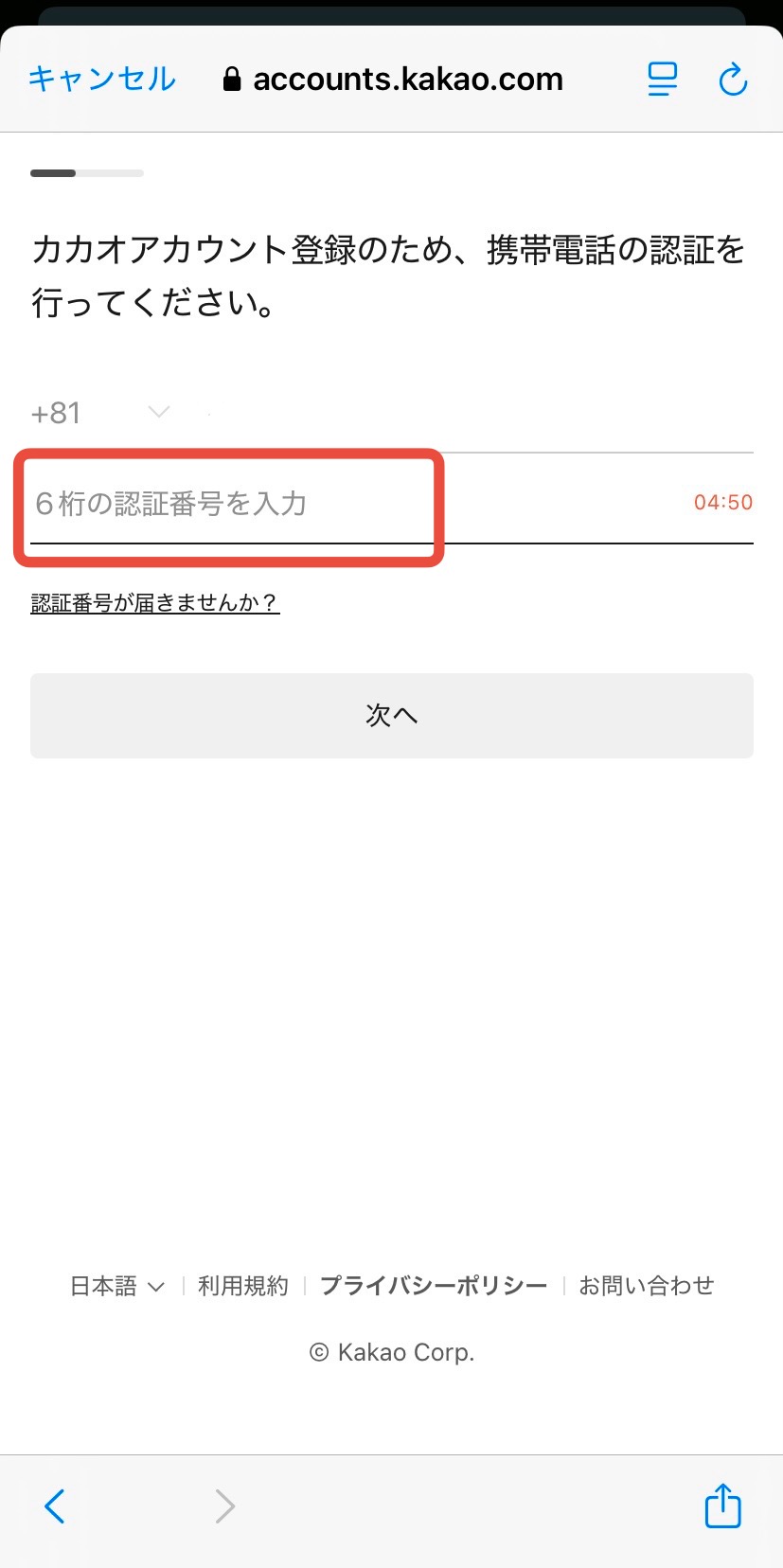This screenshot has width=783, height=1568.
Task: Open the reader view icon
Action: click(662, 80)
